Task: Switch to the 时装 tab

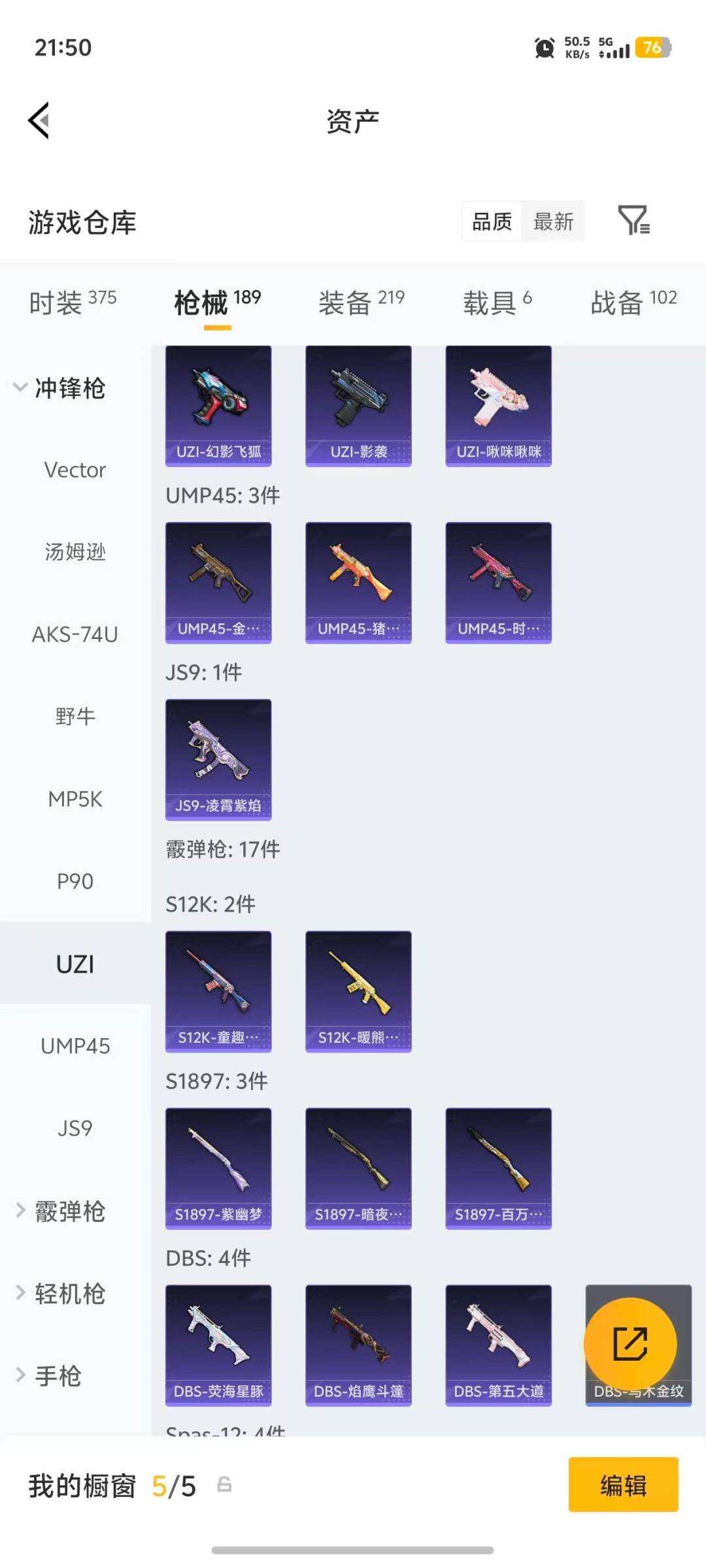Action: pyautogui.click(x=73, y=302)
